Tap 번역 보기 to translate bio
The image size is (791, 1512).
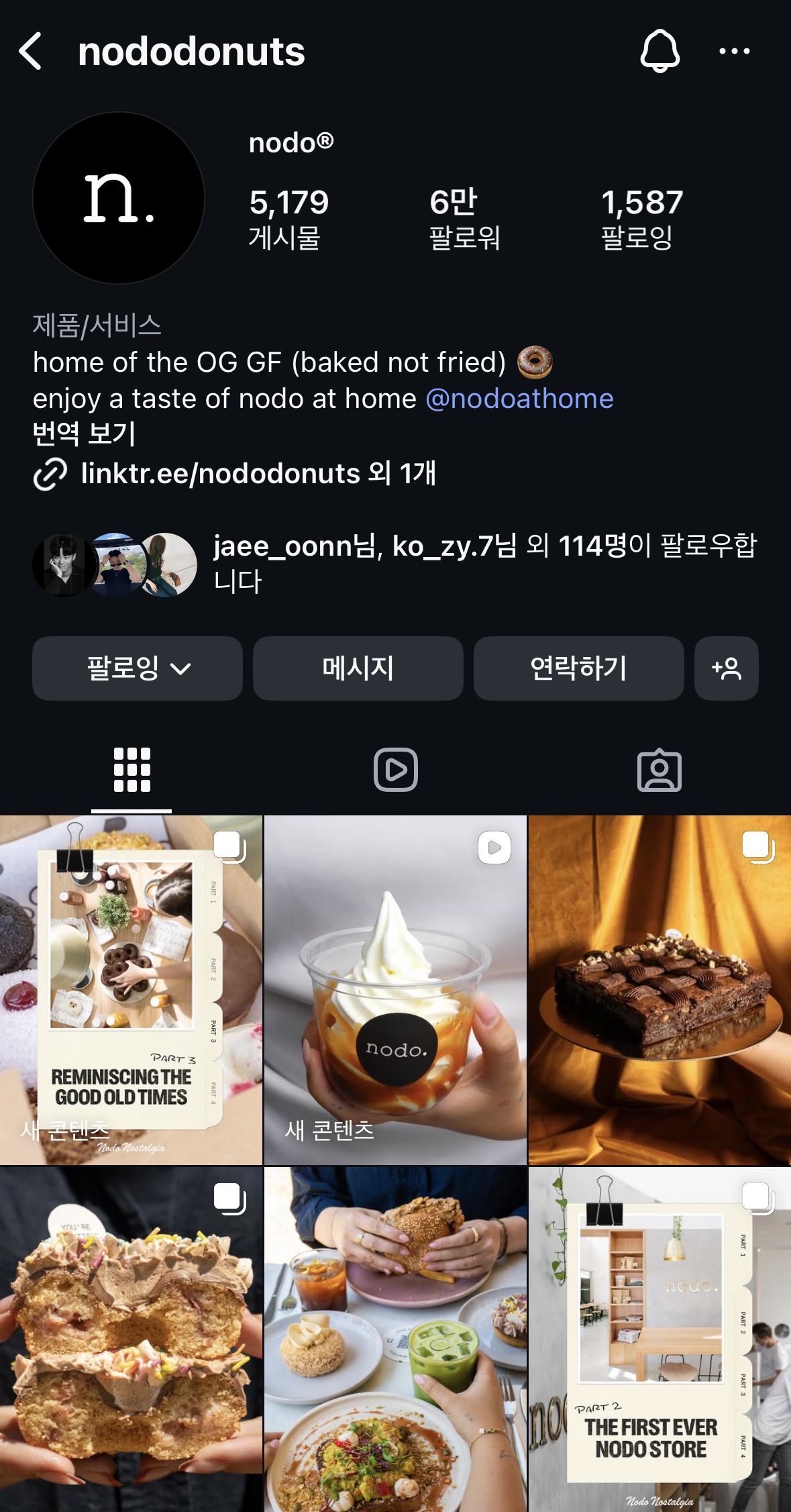(x=85, y=434)
